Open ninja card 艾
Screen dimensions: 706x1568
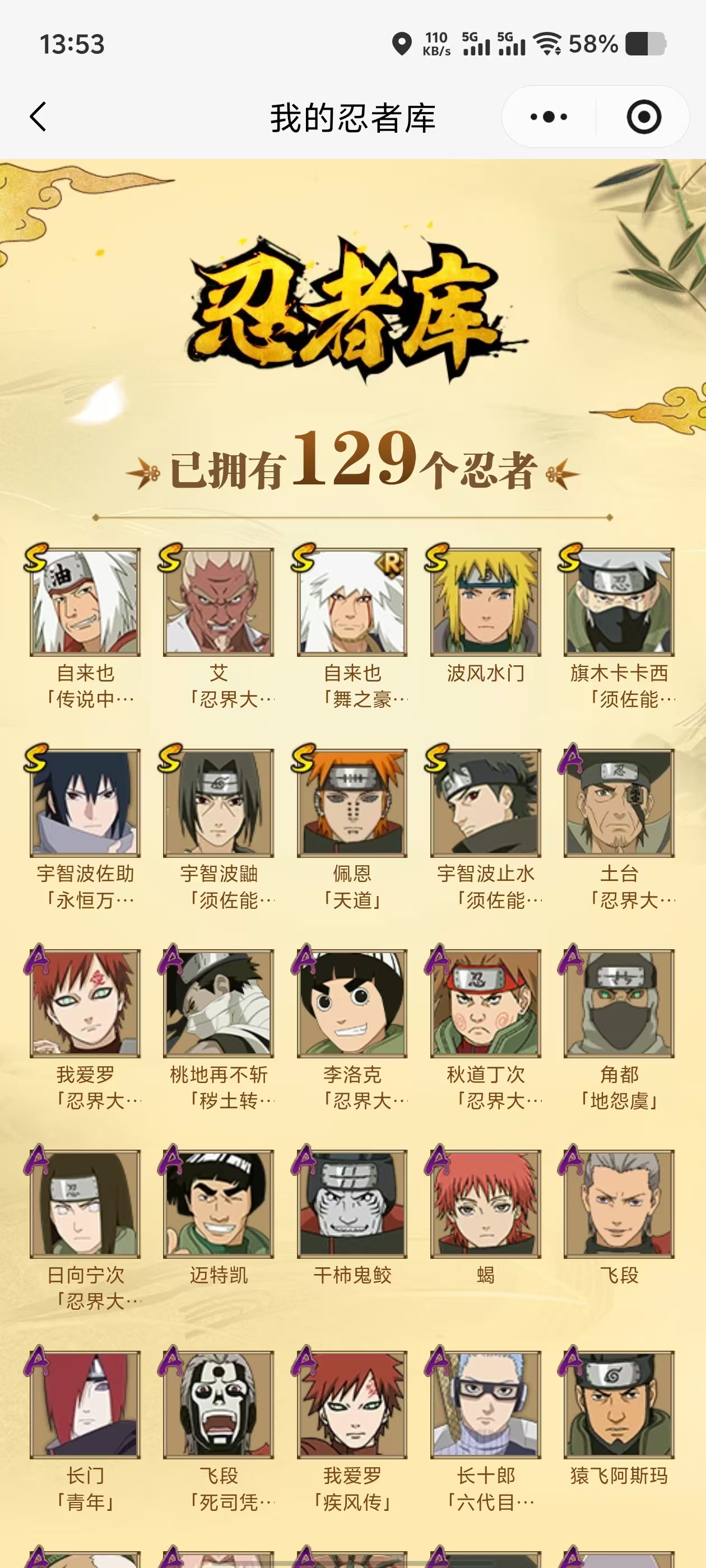(x=218, y=602)
